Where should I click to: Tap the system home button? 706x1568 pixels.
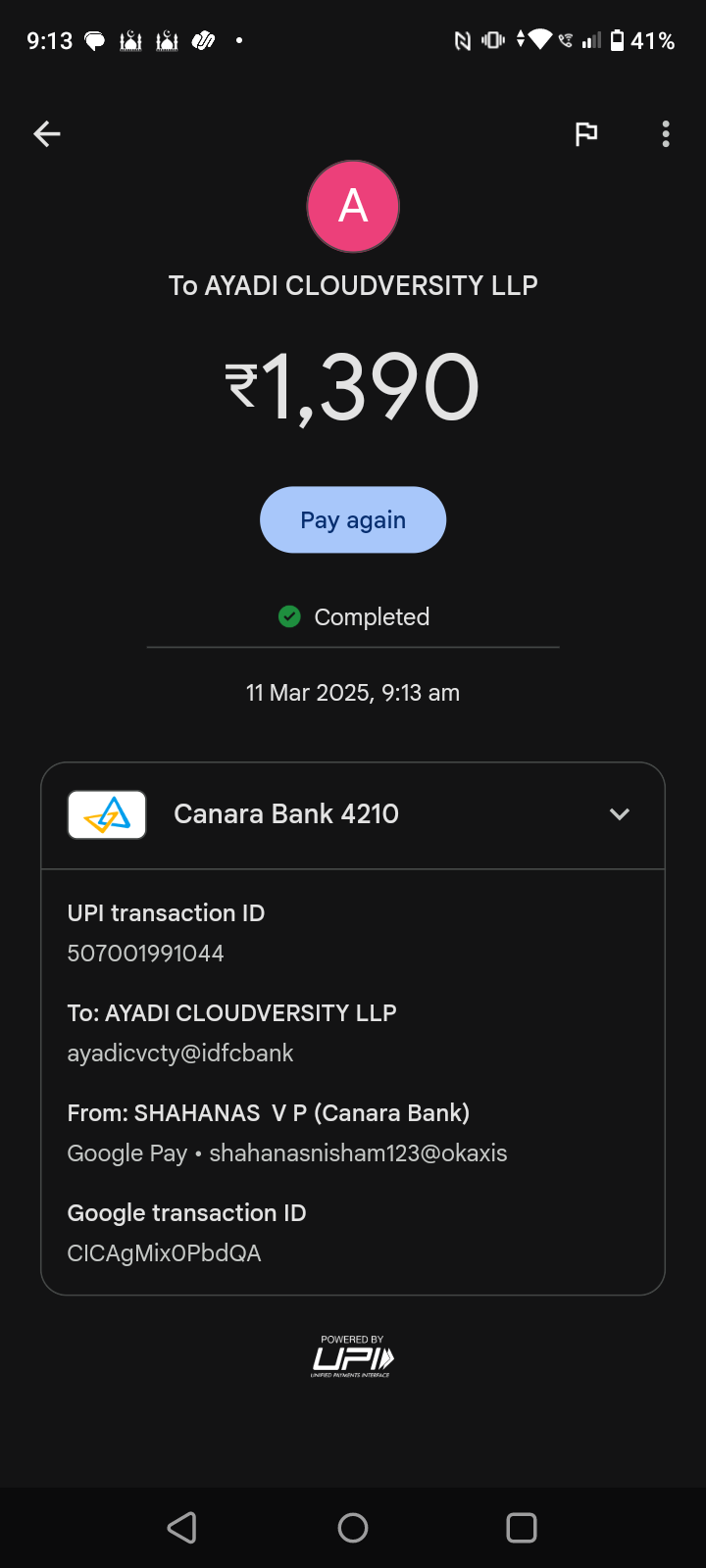(353, 1527)
